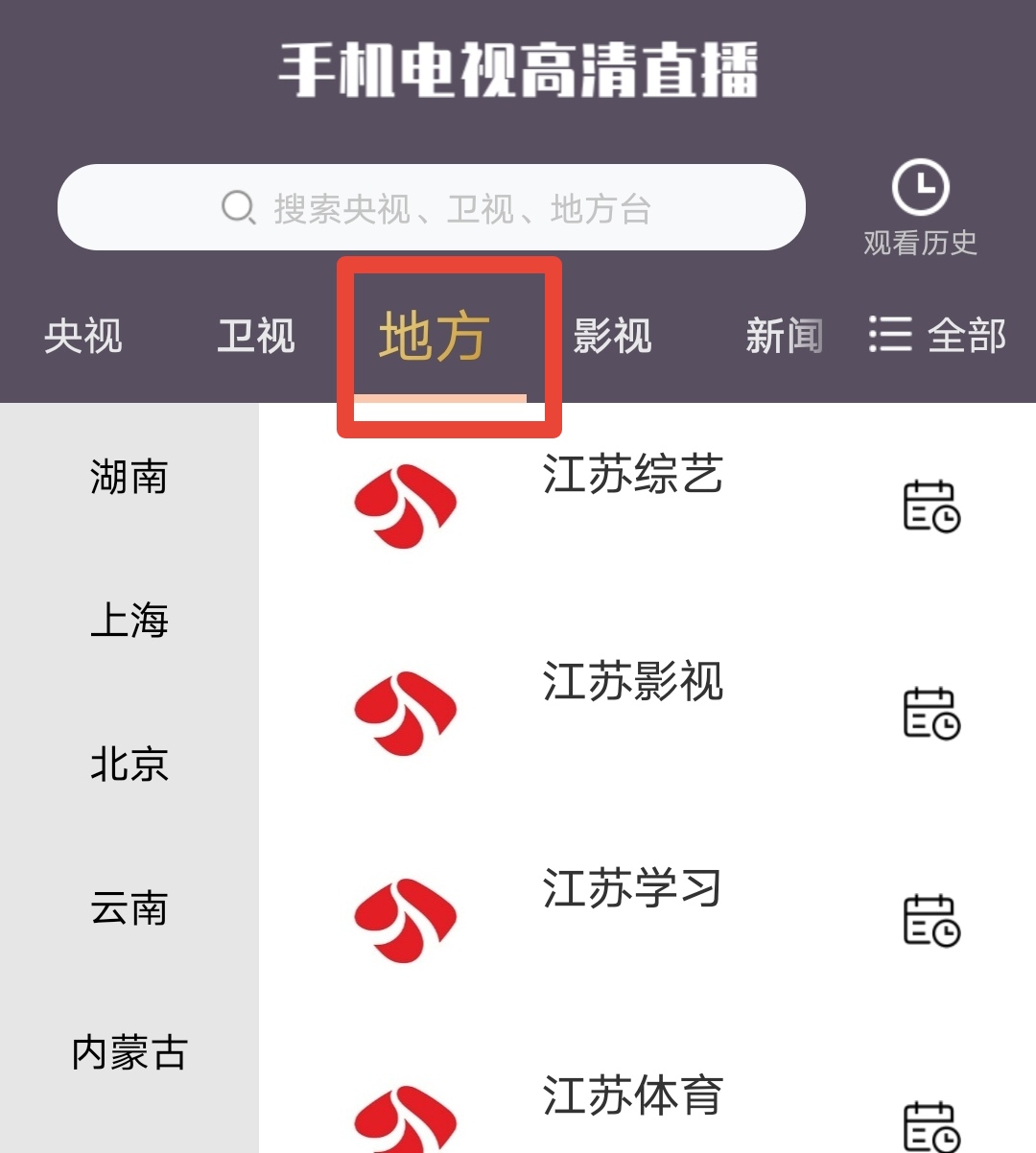The image size is (1036, 1153).
Task: Select 内蒙古 in the region list
Action: pos(129,1052)
